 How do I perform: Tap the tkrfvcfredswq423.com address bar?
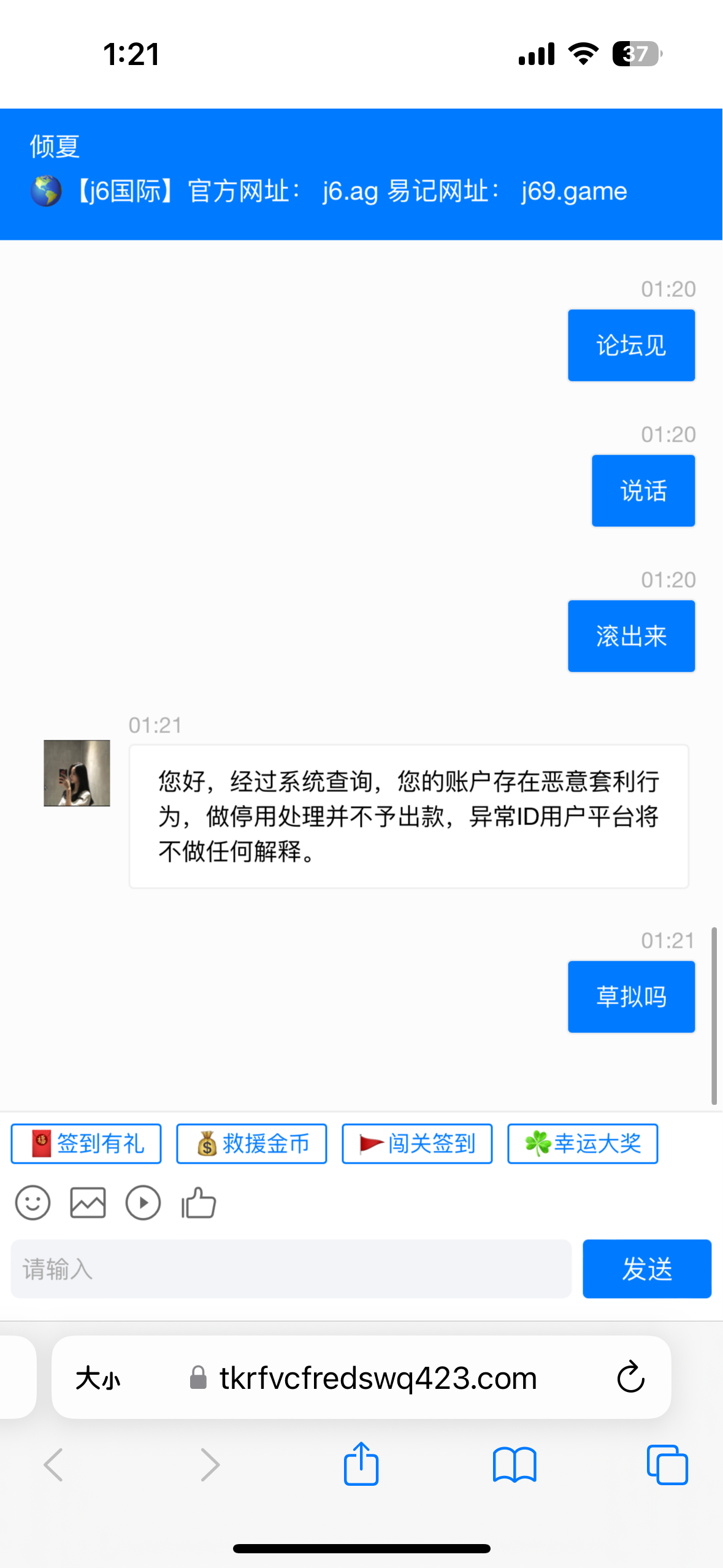click(x=378, y=1378)
